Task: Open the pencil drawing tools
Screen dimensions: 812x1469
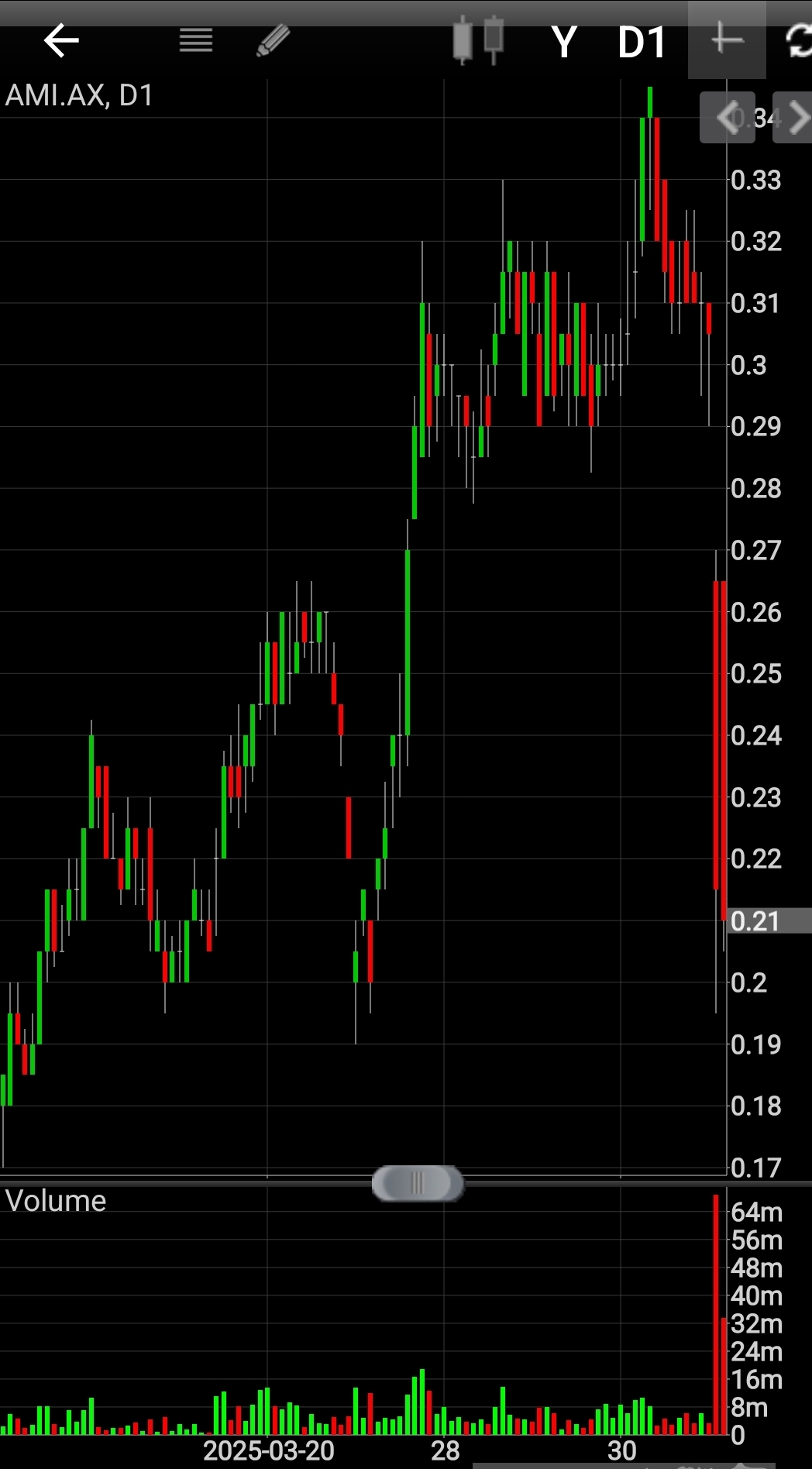Action: pyautogui.click(x=273, y=41)
